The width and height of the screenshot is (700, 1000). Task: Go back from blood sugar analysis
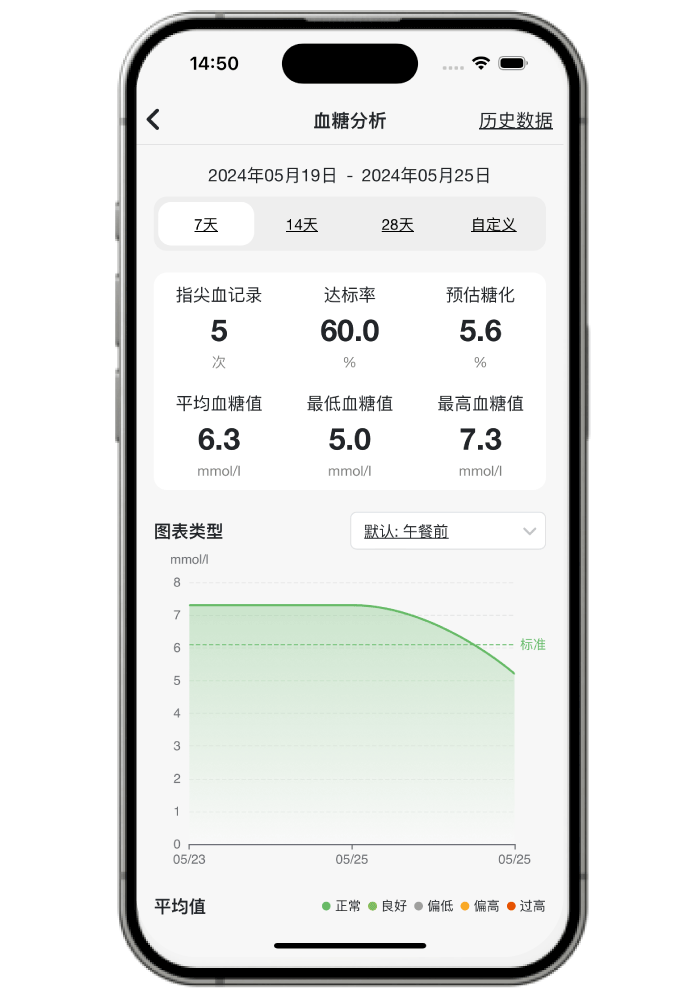[x=153, y=120]
